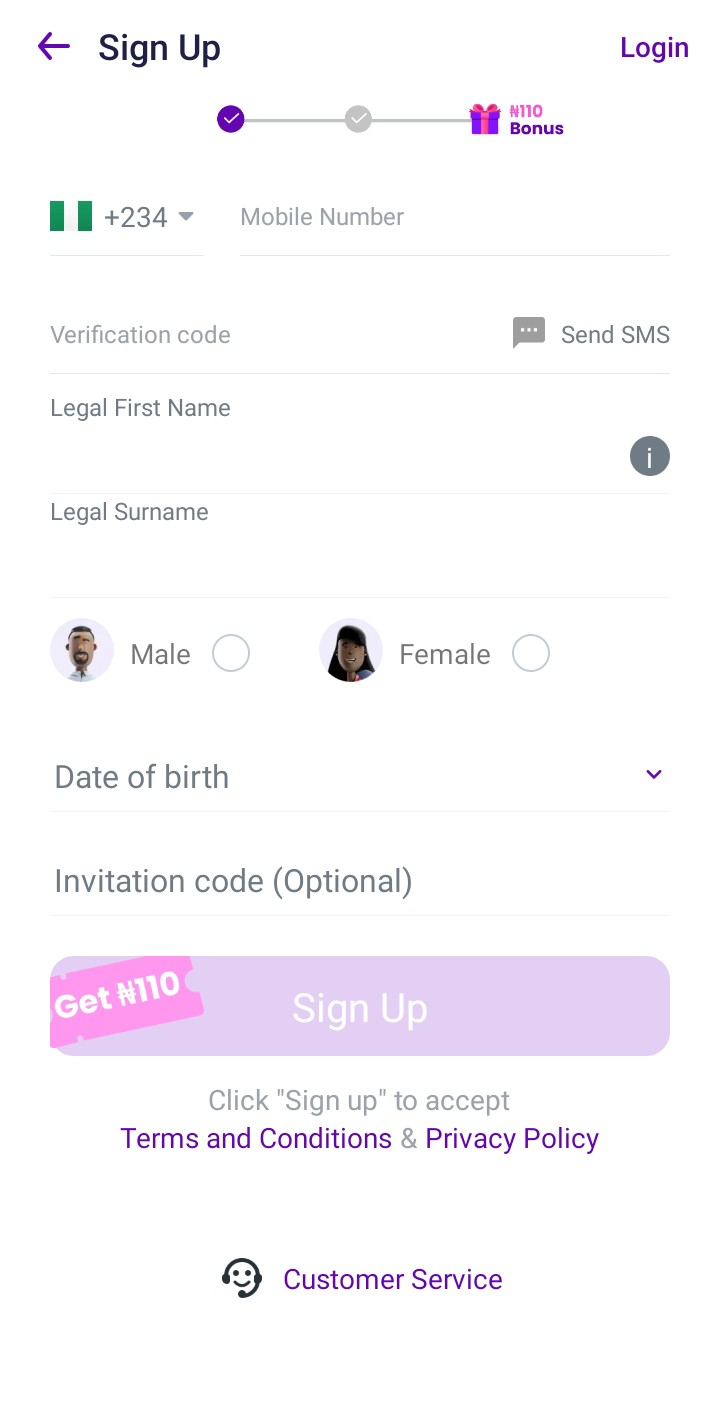The width and height of the screenshot is (720, 1415).
Task: Choose Male gender option
Action: 231,654
